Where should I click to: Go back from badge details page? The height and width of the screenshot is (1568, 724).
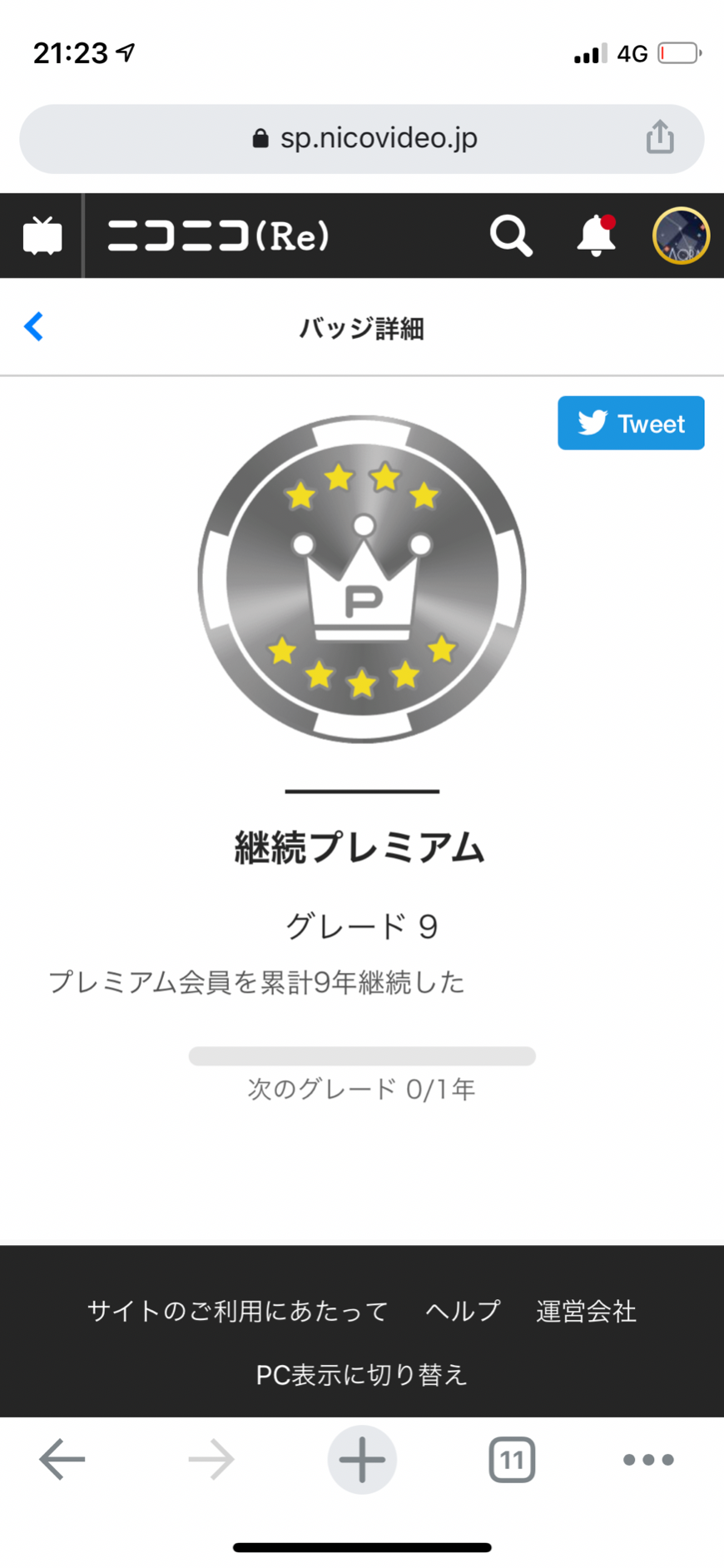tap(34, 327)
